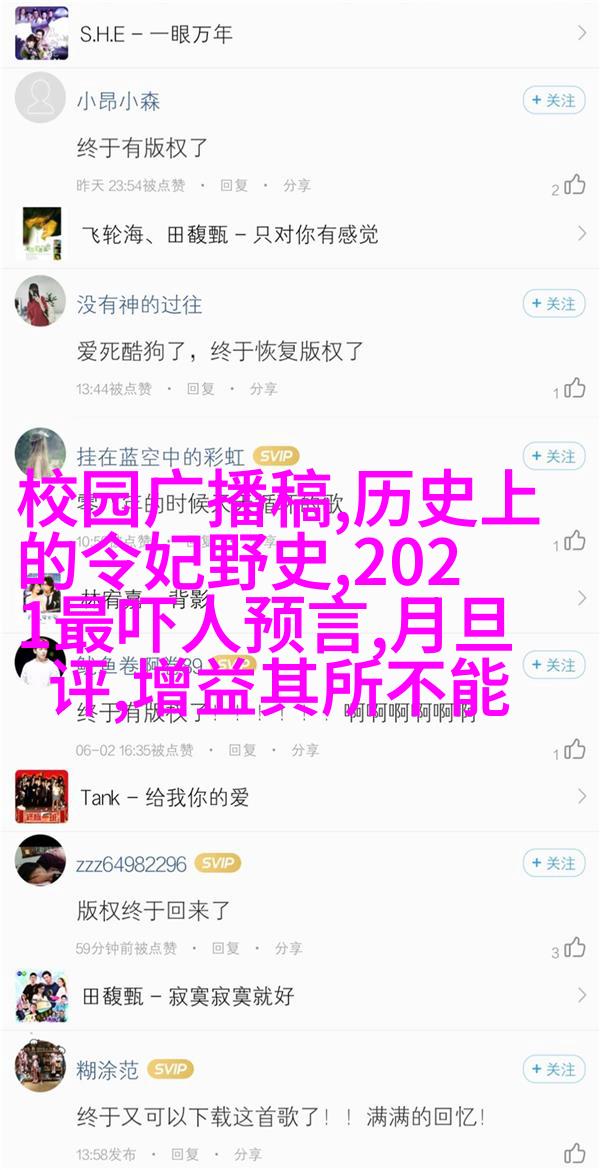Follow the user 糊涂范
Screen dimensions: 600x1170
[x=553, y=1068]
